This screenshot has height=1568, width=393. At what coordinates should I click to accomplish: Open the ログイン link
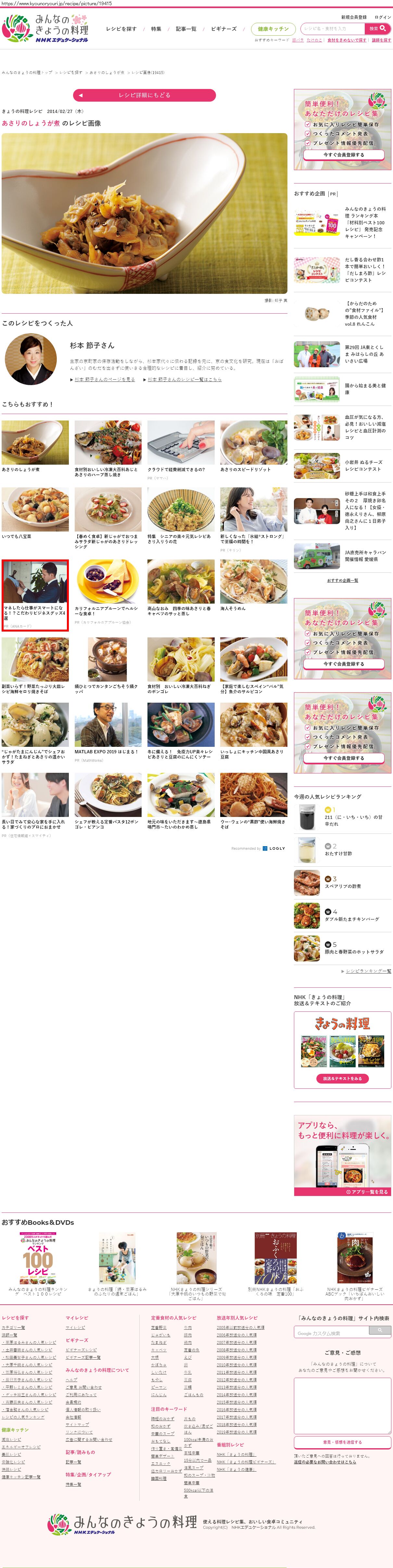coord(383,17)
